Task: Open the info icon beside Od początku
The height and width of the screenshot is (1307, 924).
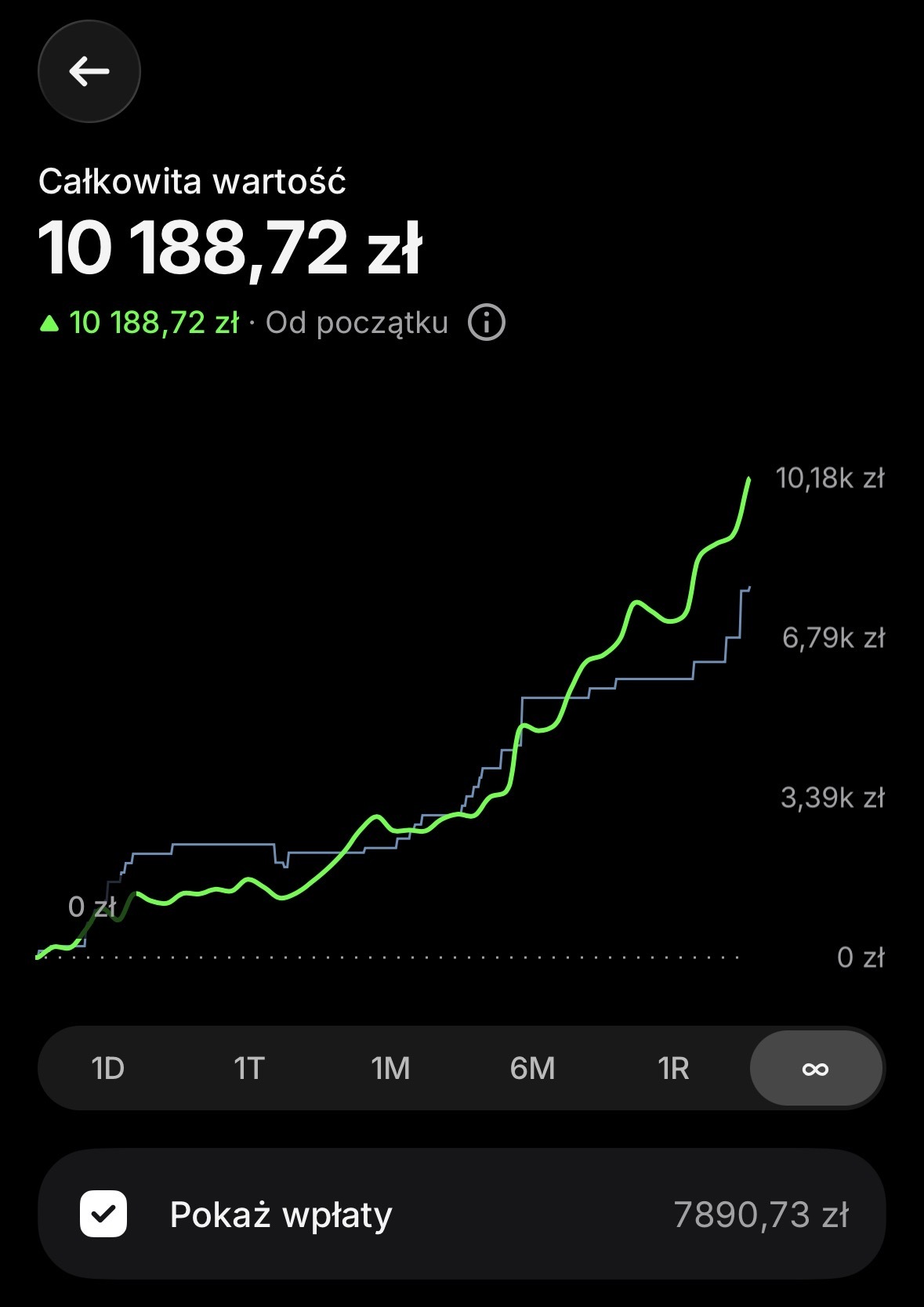Action: click(487, 323)
